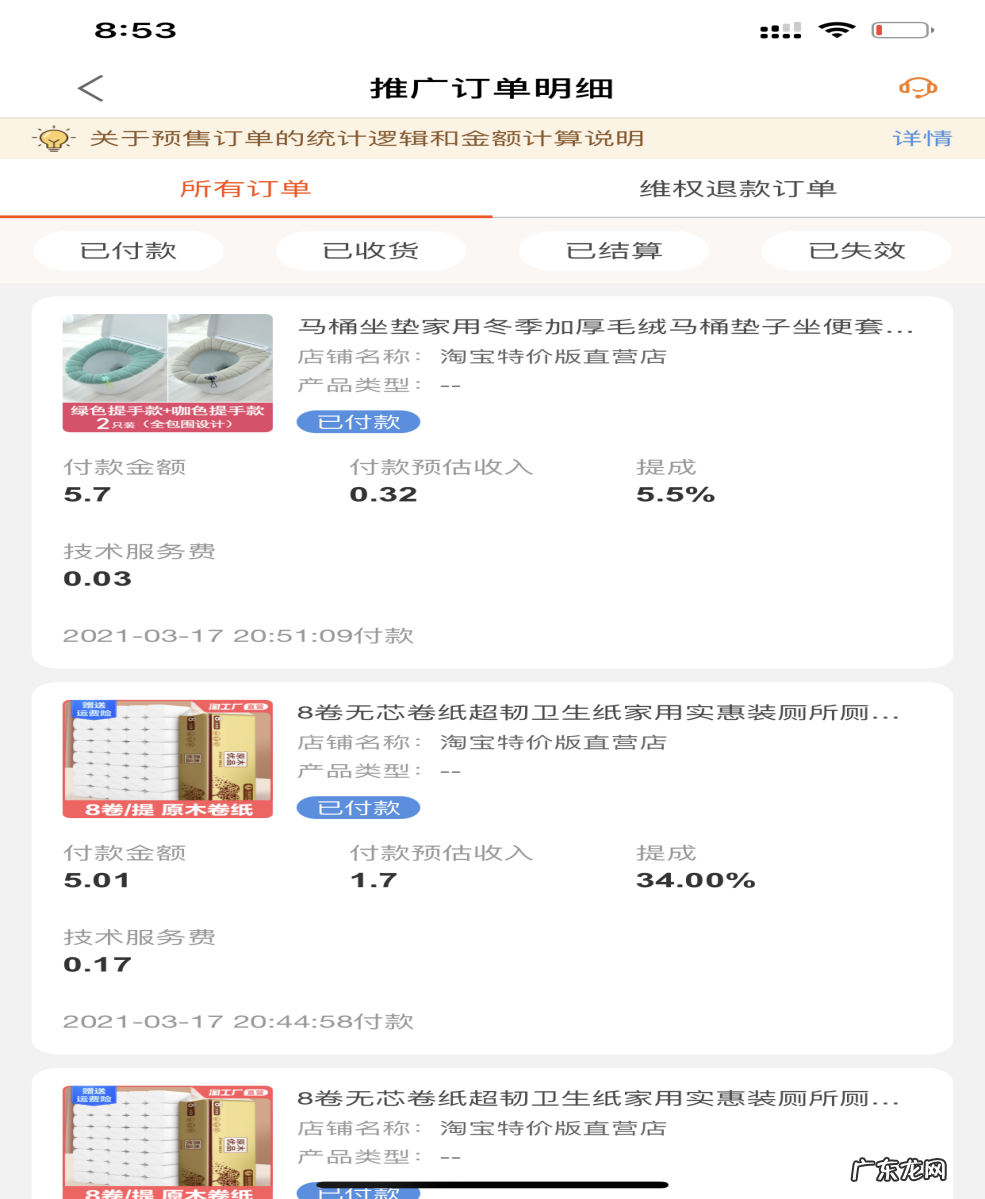Tap the back arrow to return
This screenshot has height=1199, width=985.
[90, 88]
